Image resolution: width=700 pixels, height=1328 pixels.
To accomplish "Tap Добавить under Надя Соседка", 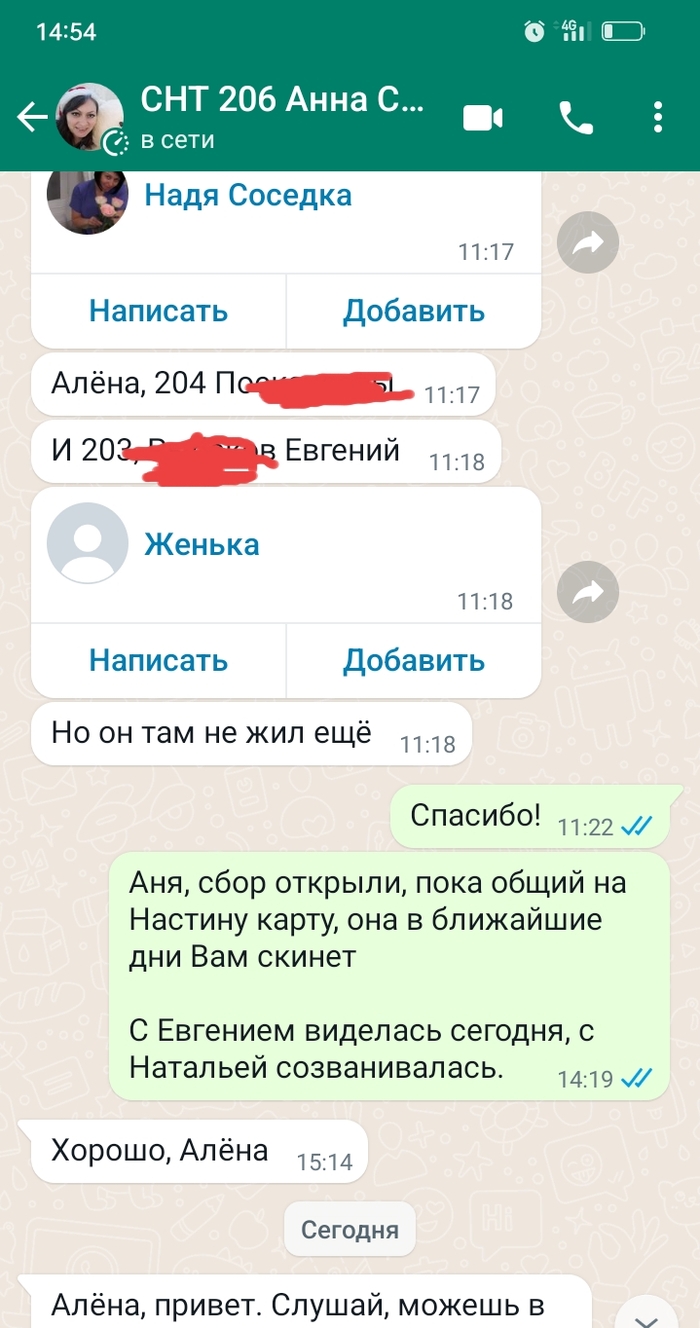I will [x=414, y=311].
